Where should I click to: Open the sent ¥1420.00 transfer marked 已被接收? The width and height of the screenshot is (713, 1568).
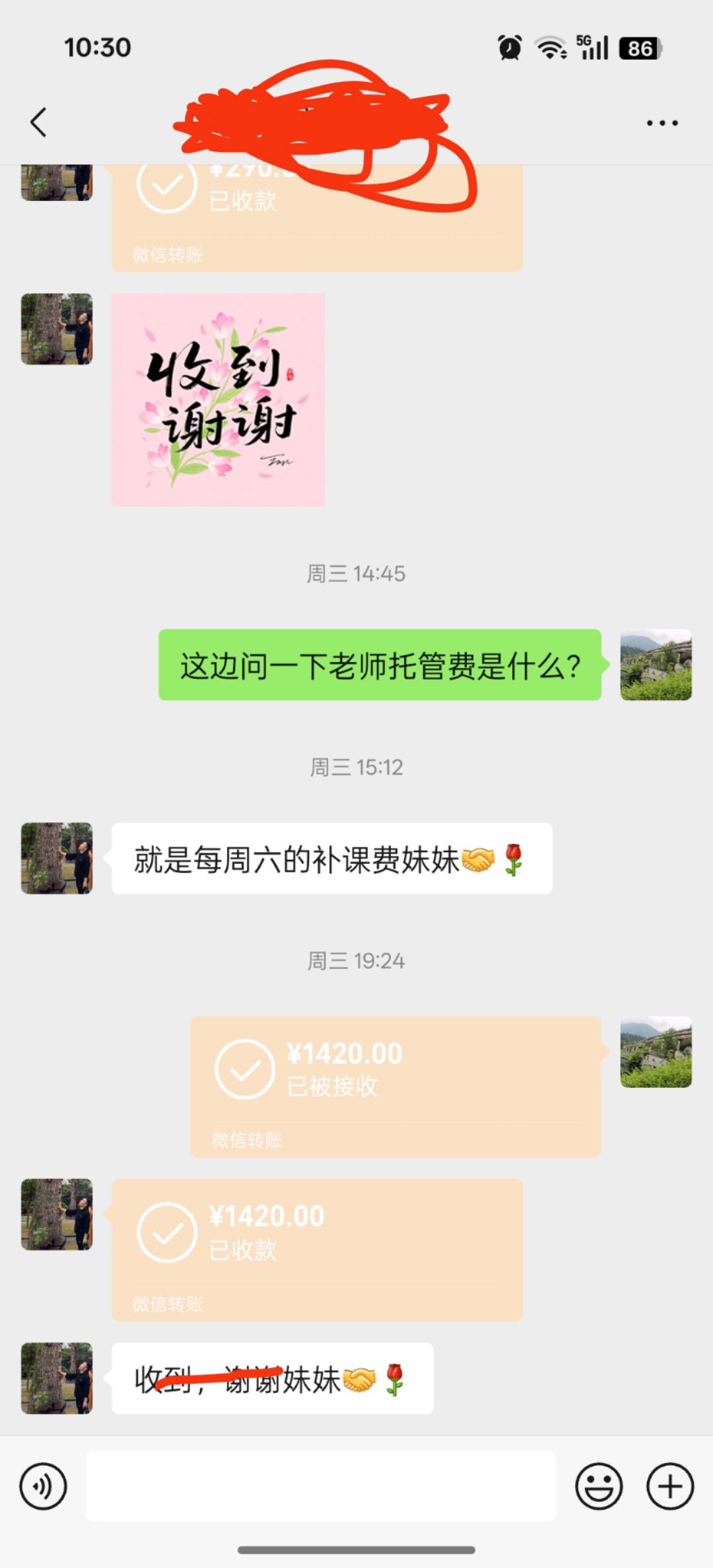click(395, 1086)
